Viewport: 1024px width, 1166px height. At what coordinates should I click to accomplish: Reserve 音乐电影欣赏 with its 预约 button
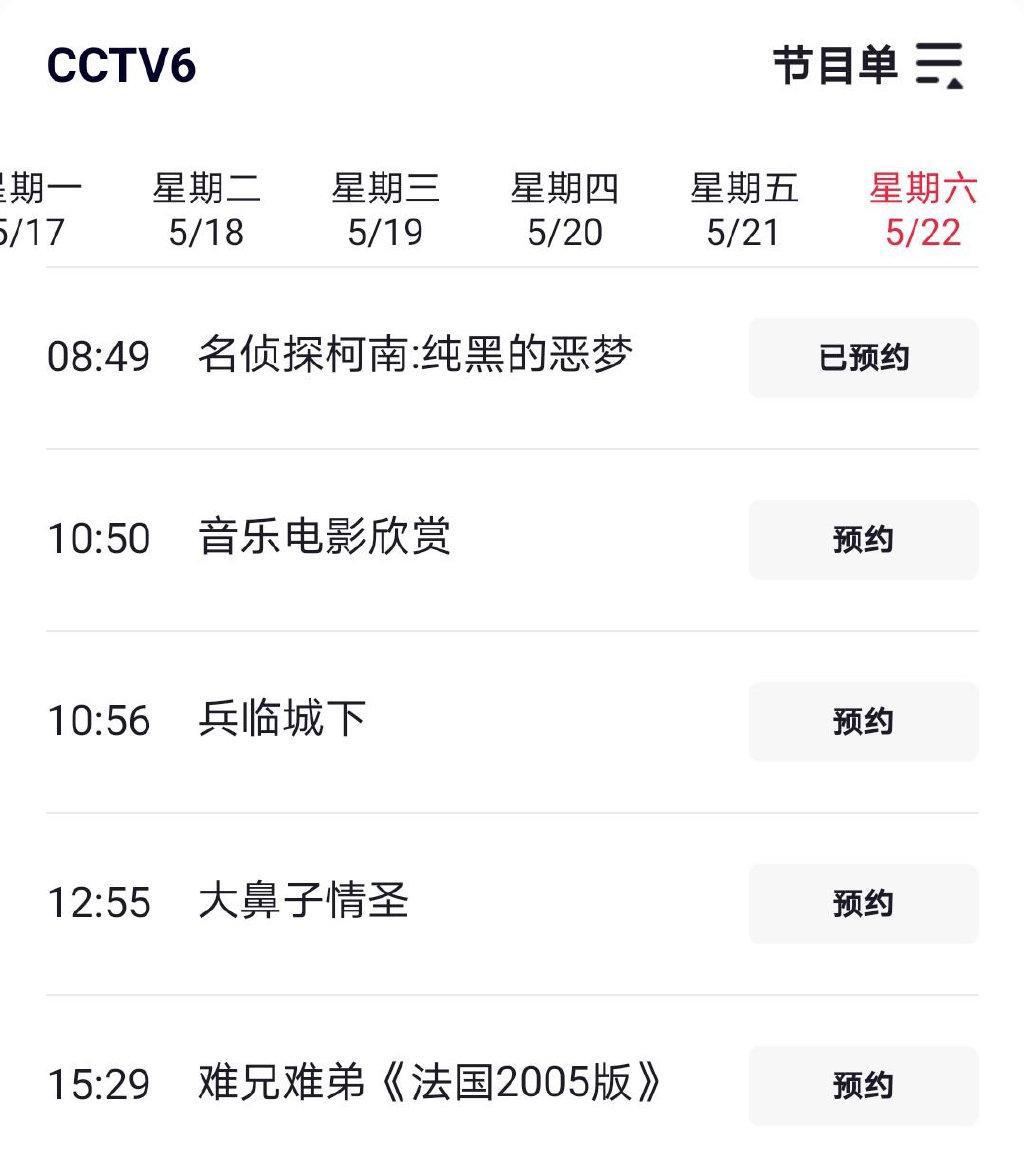[x=863, y=539]
